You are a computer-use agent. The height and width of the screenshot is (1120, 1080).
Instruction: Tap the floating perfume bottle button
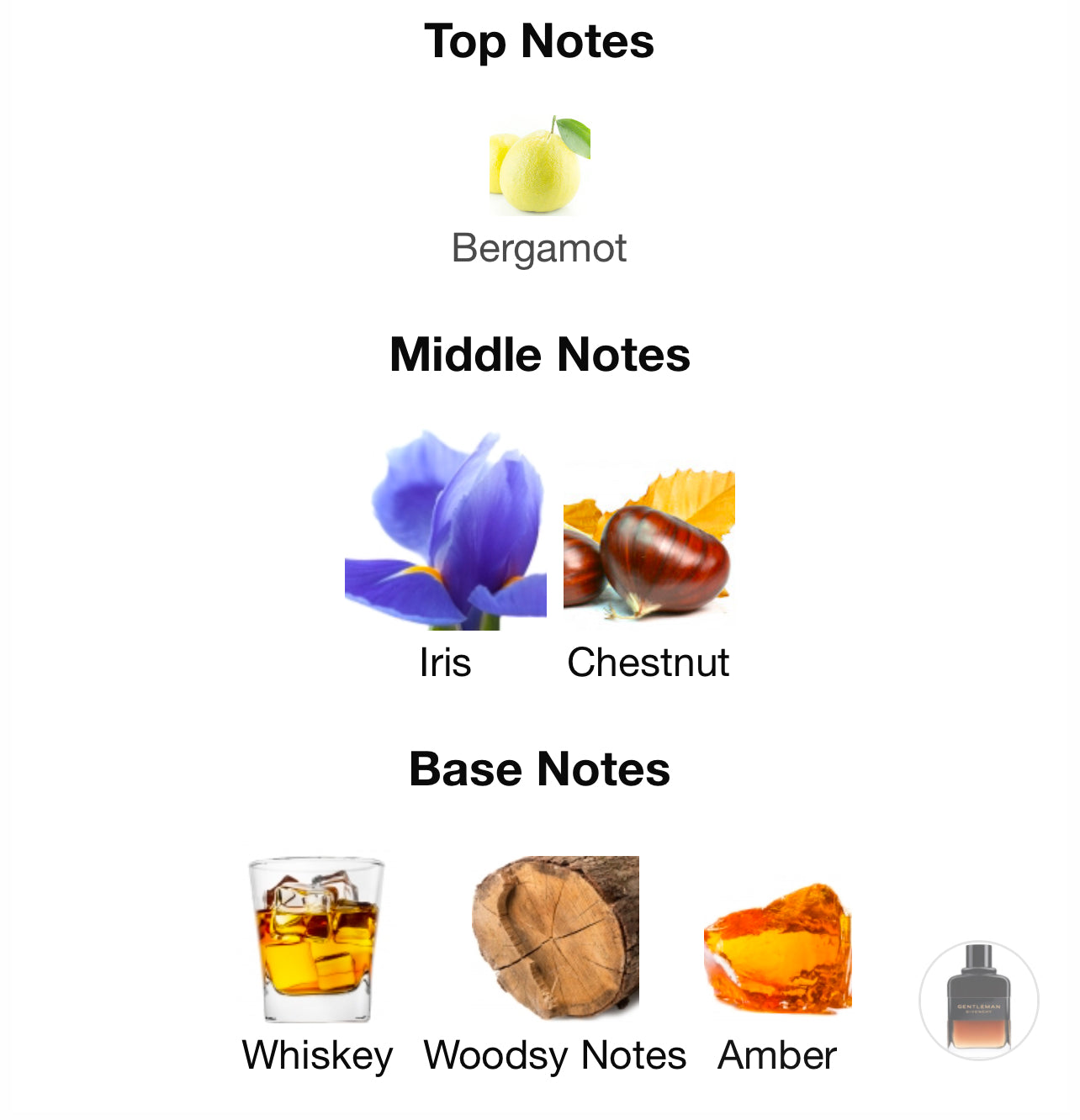978,1000
